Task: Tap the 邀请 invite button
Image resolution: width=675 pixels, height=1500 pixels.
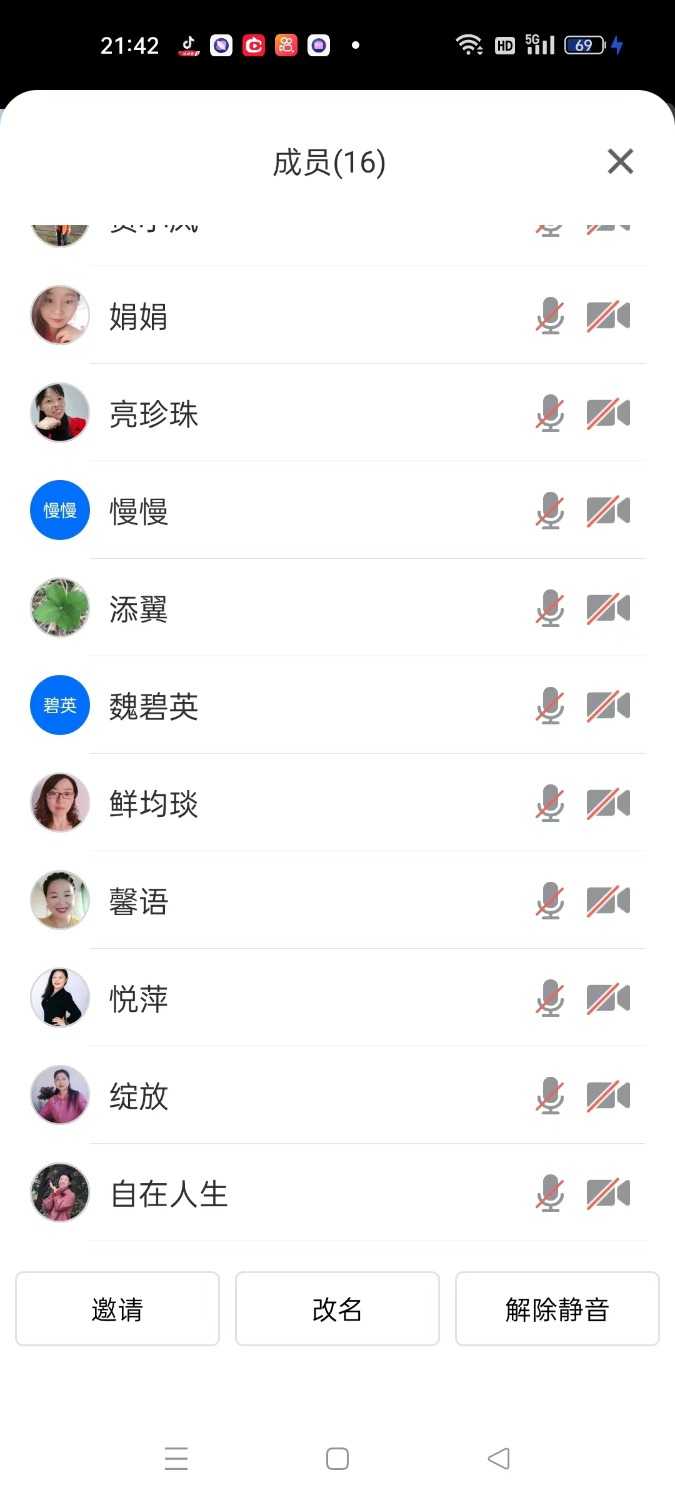Action: point(117,1309)
